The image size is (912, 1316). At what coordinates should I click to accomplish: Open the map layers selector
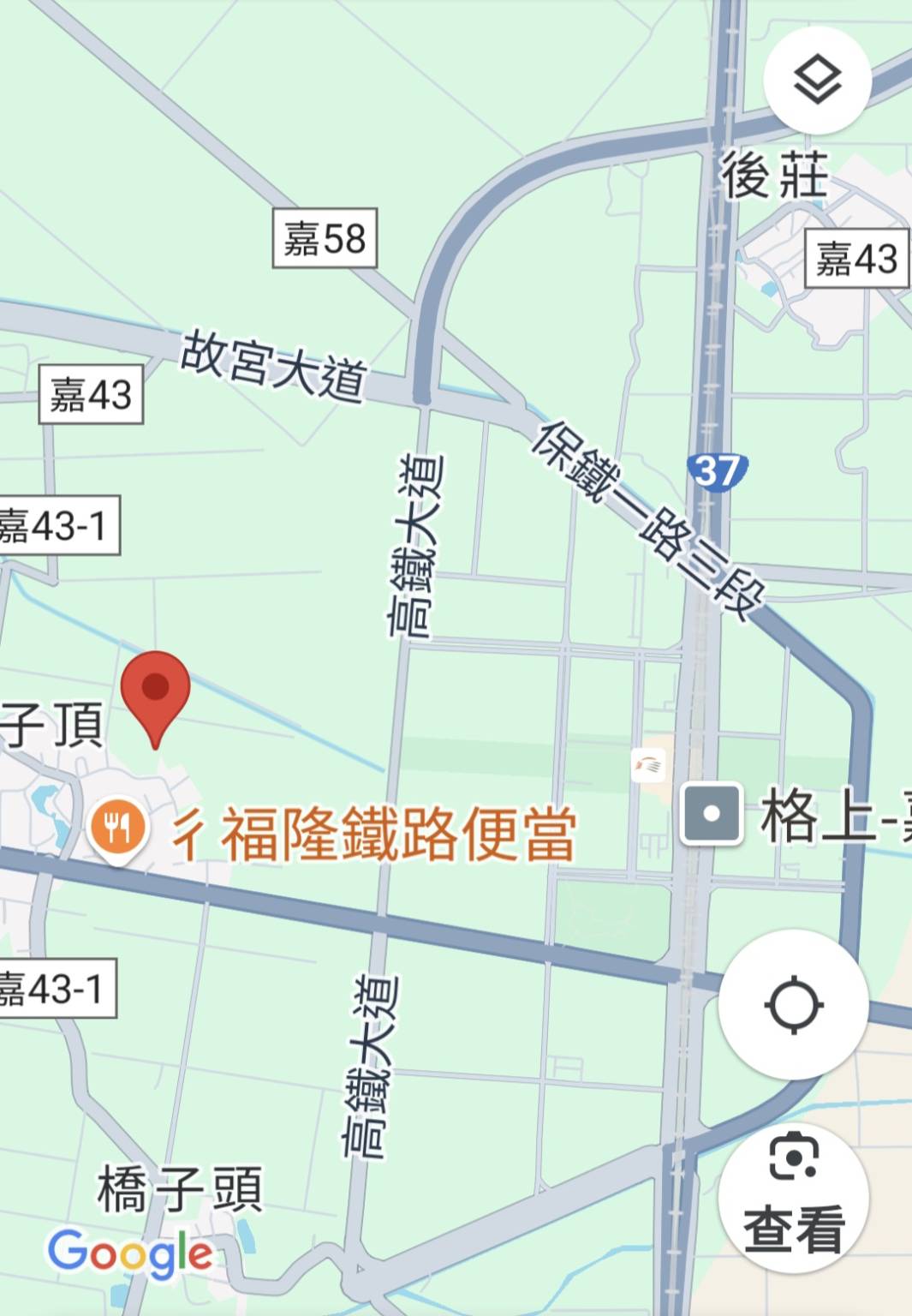(817, 81)
